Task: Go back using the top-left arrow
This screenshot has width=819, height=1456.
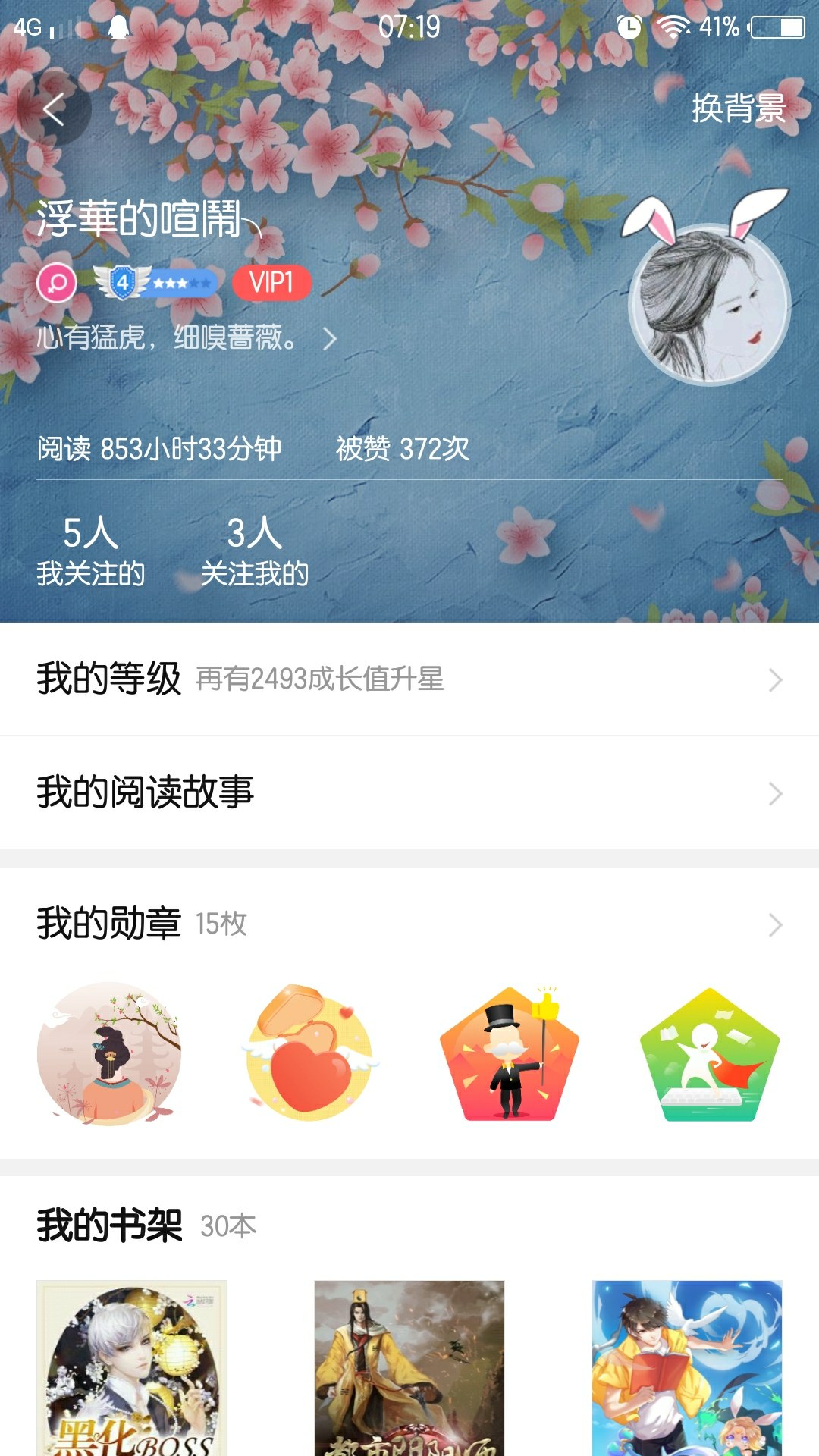Action: point(53,109)
